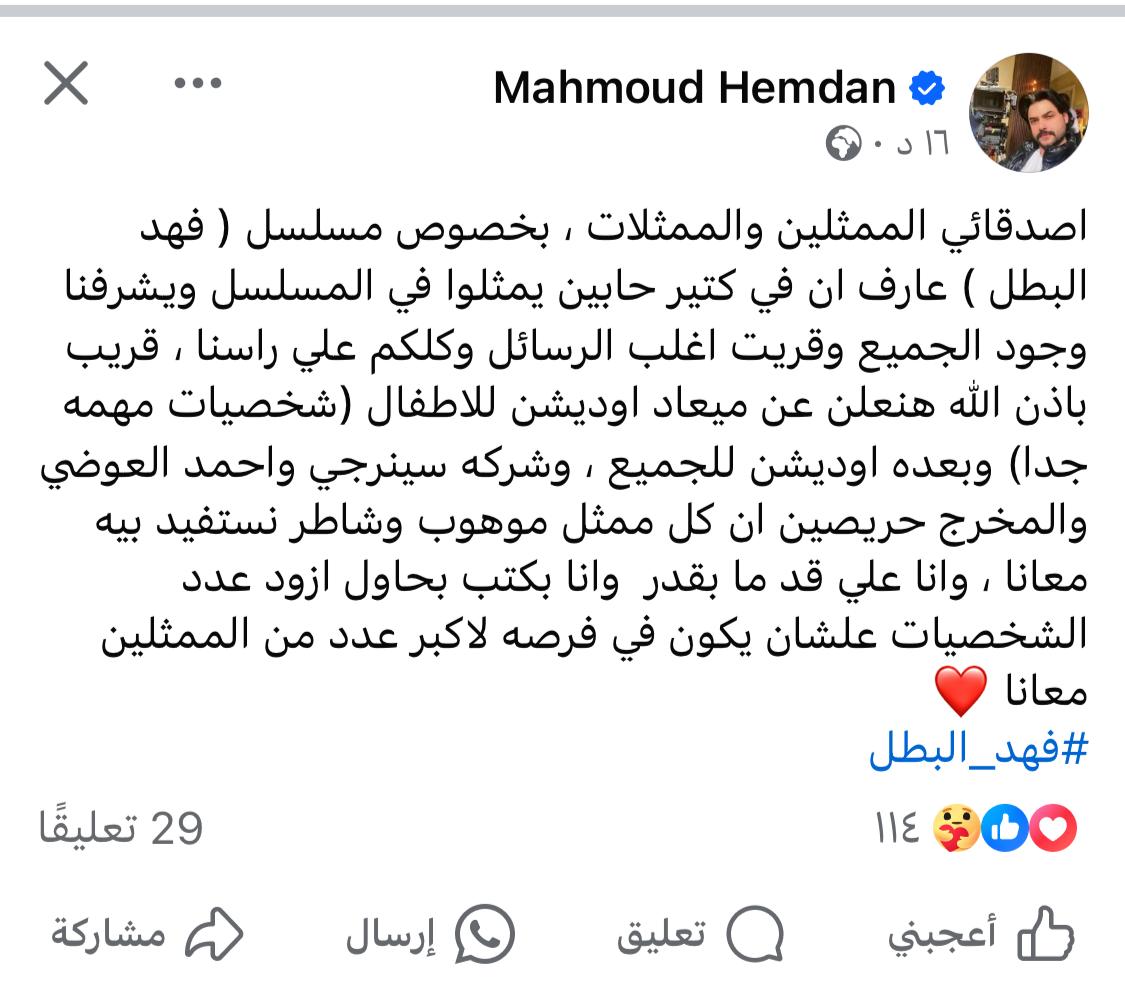Open Mahmoud Hemdan's profile picture
The image size is (1125, 984).
(x=1030, y=112)
